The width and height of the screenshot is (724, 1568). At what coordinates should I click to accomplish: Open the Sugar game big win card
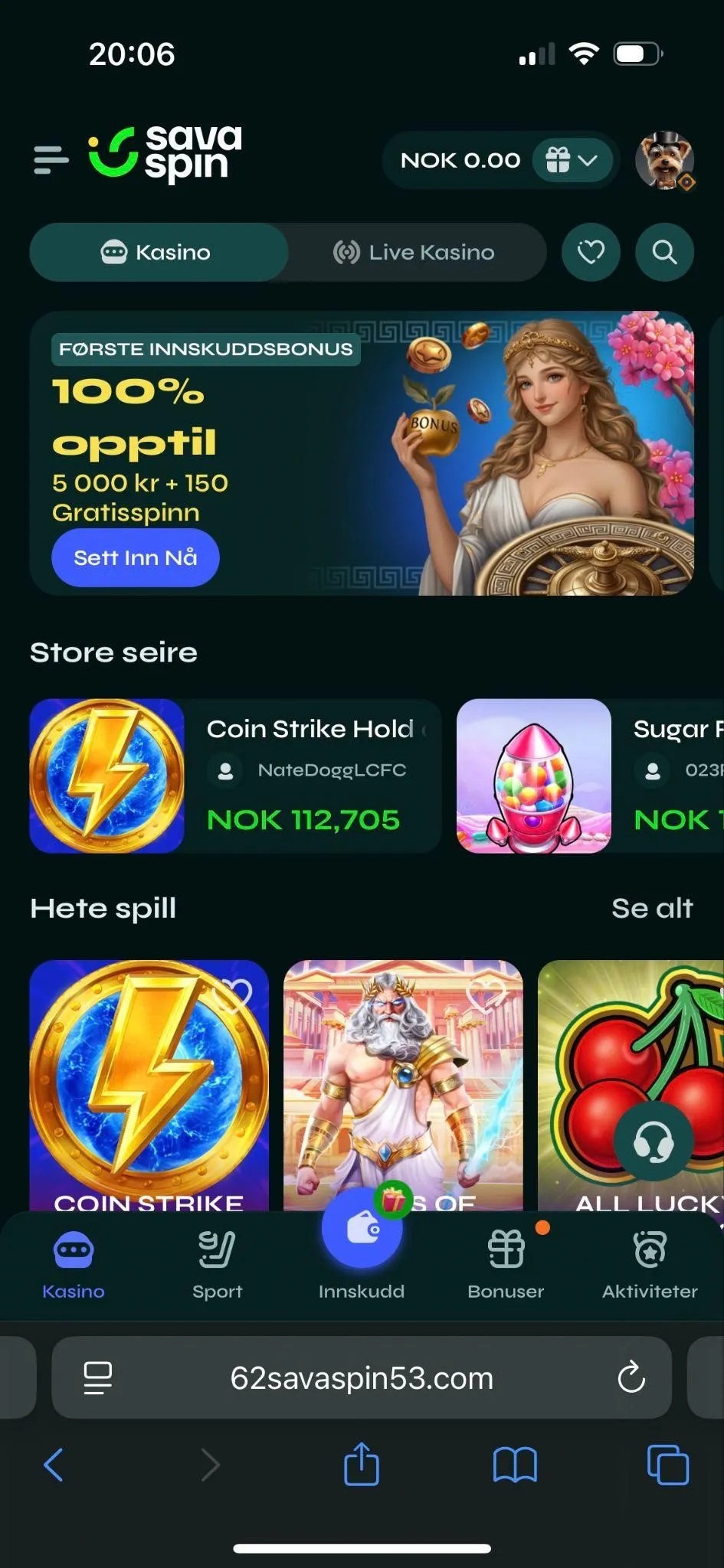(x=590, y=776)
